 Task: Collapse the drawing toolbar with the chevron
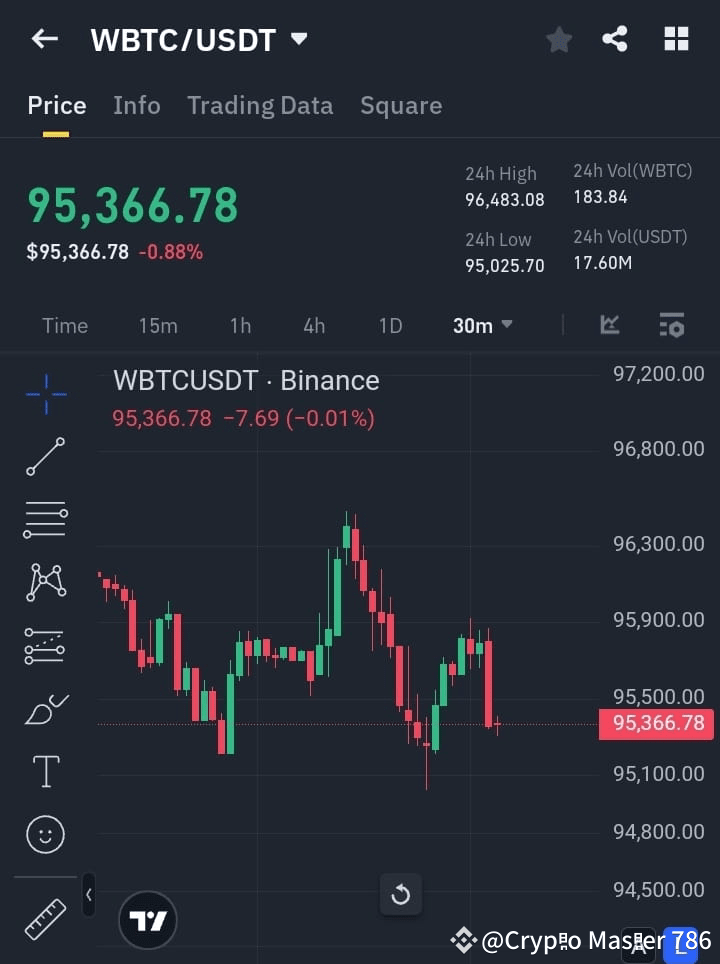pyautogui.click(x=88, y=896)
